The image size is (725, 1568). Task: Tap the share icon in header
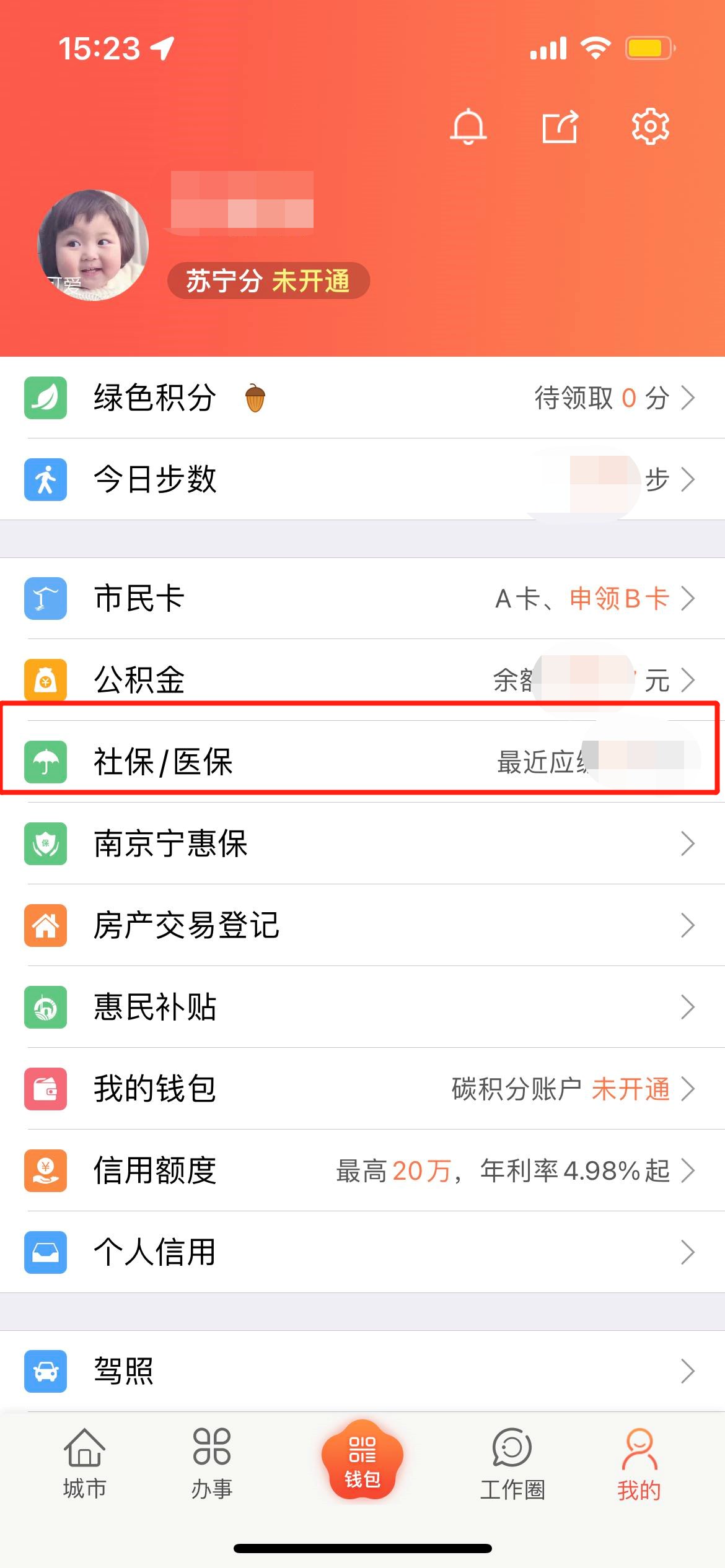(x=560, y=127)
